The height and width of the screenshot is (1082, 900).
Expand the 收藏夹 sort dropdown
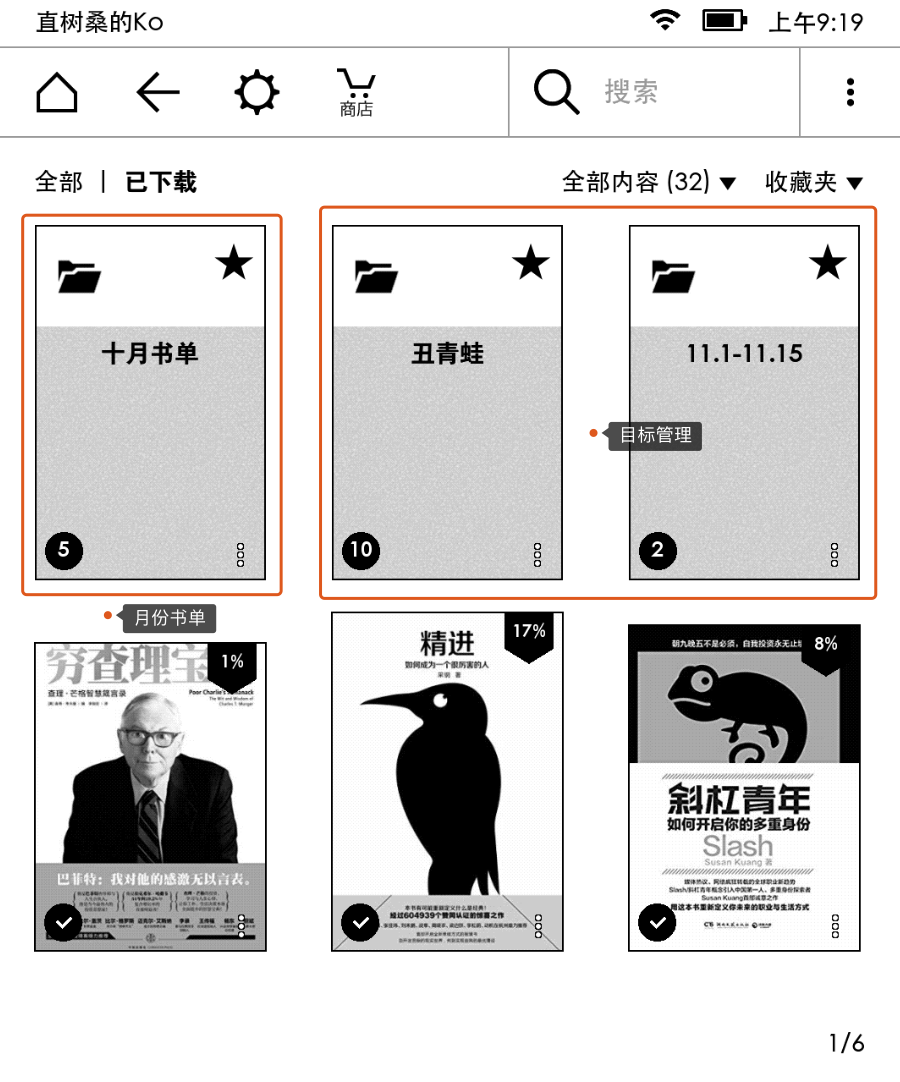click(813, 182)
